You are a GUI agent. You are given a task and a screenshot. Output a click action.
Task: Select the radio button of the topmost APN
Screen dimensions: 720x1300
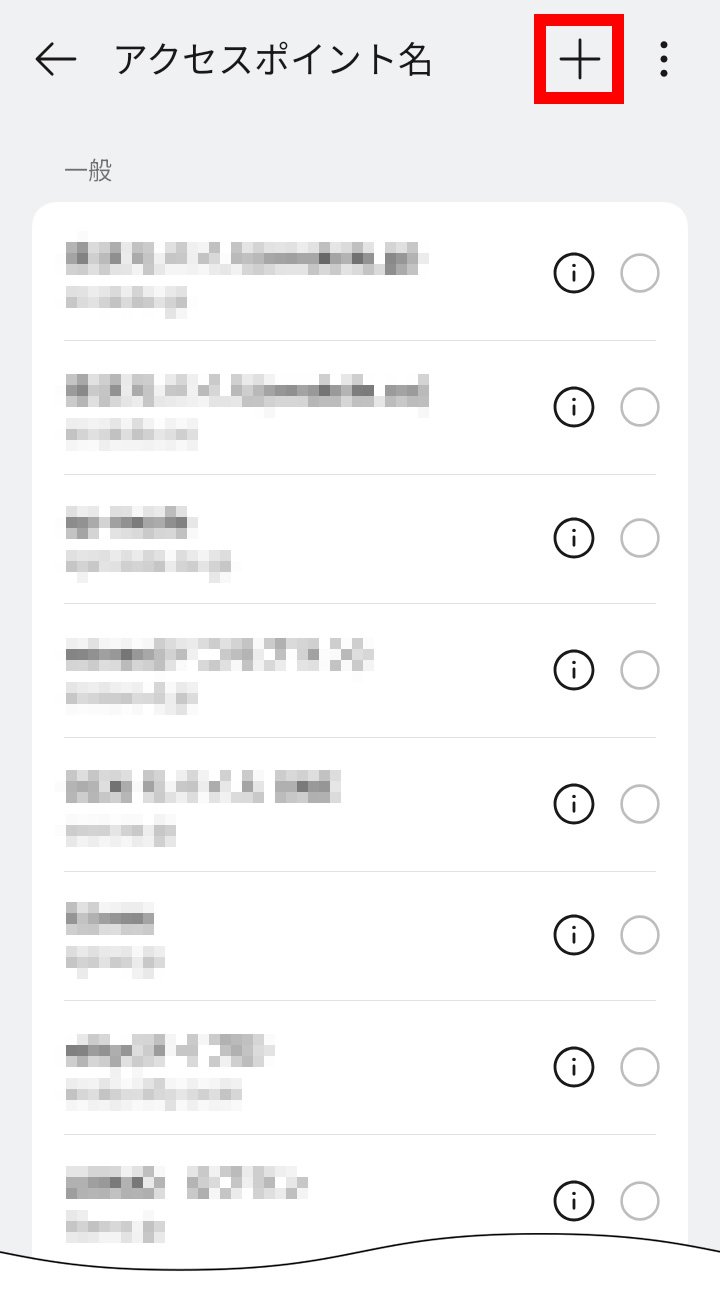[x=640, y=273]
